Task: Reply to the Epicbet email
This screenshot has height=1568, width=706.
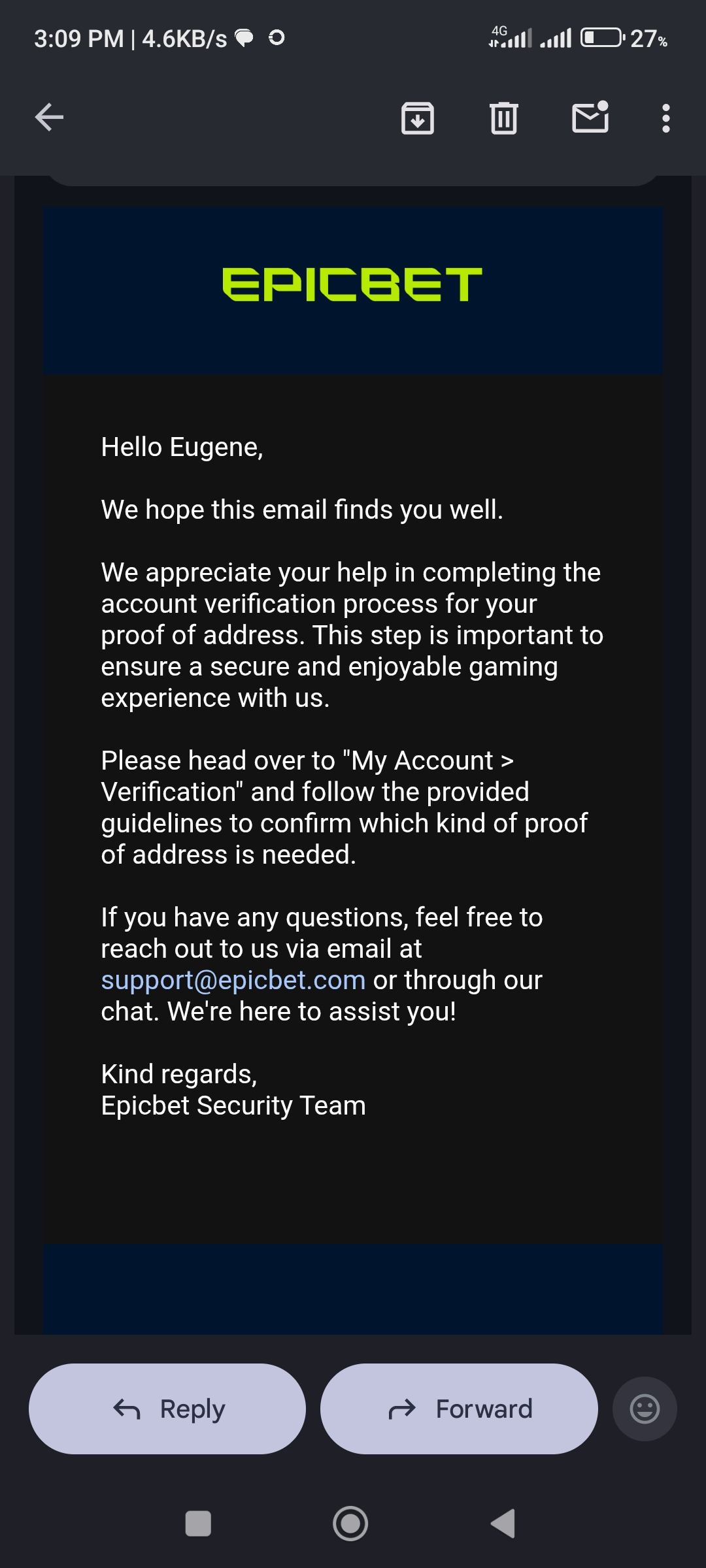Action: point(167,1409)
